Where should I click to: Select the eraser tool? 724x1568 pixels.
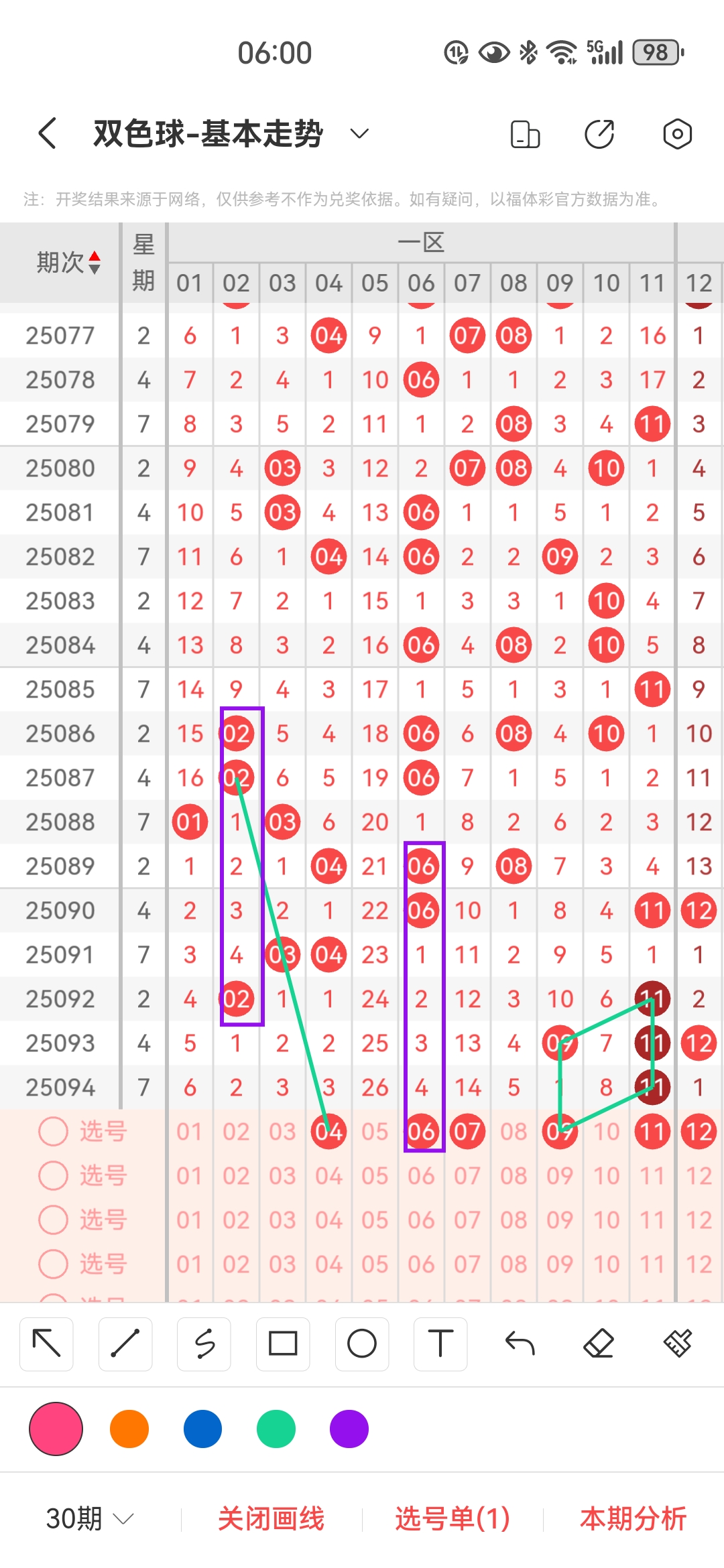(599, 1344)
